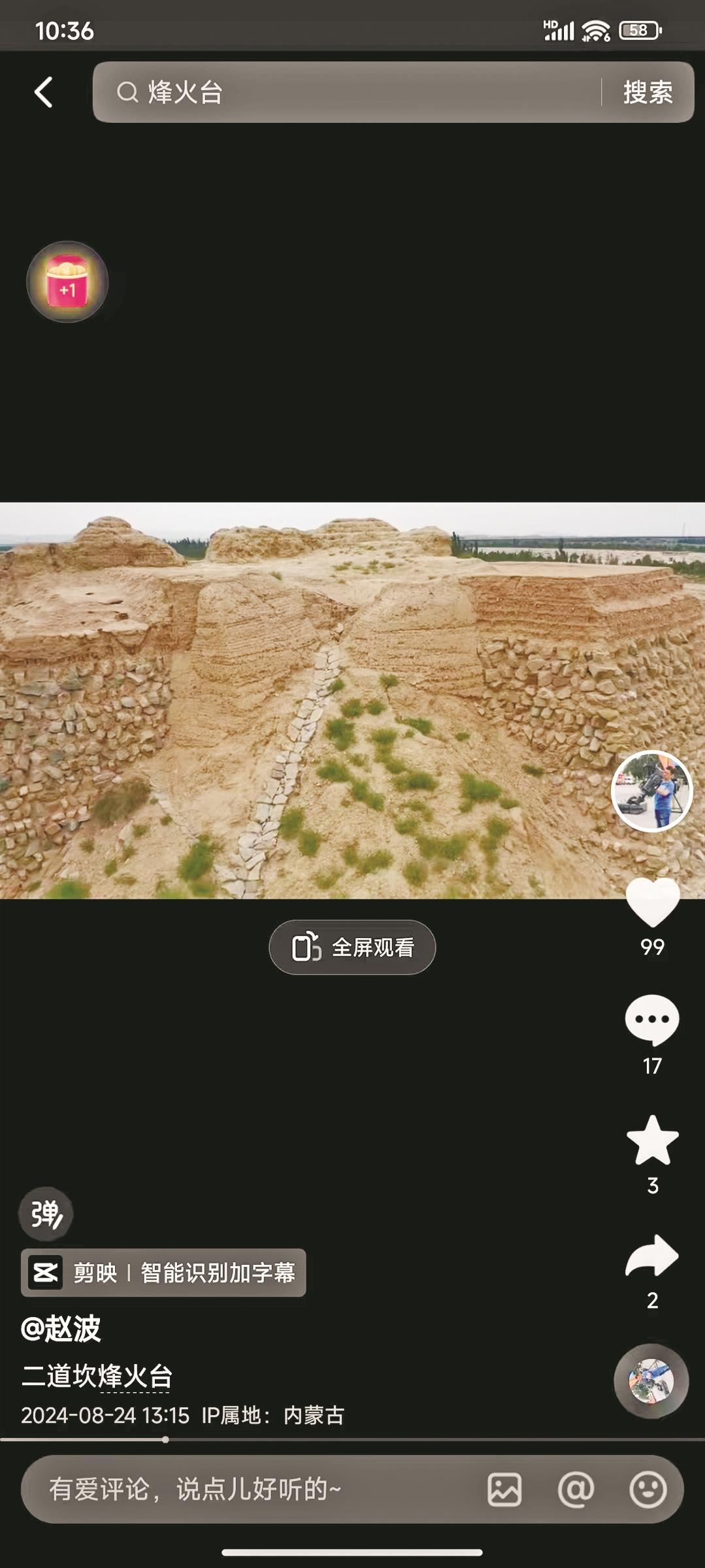Screen dimensions: 705x1568
Task: Tap the 搜索 search button
Action: tap(647, 92)
